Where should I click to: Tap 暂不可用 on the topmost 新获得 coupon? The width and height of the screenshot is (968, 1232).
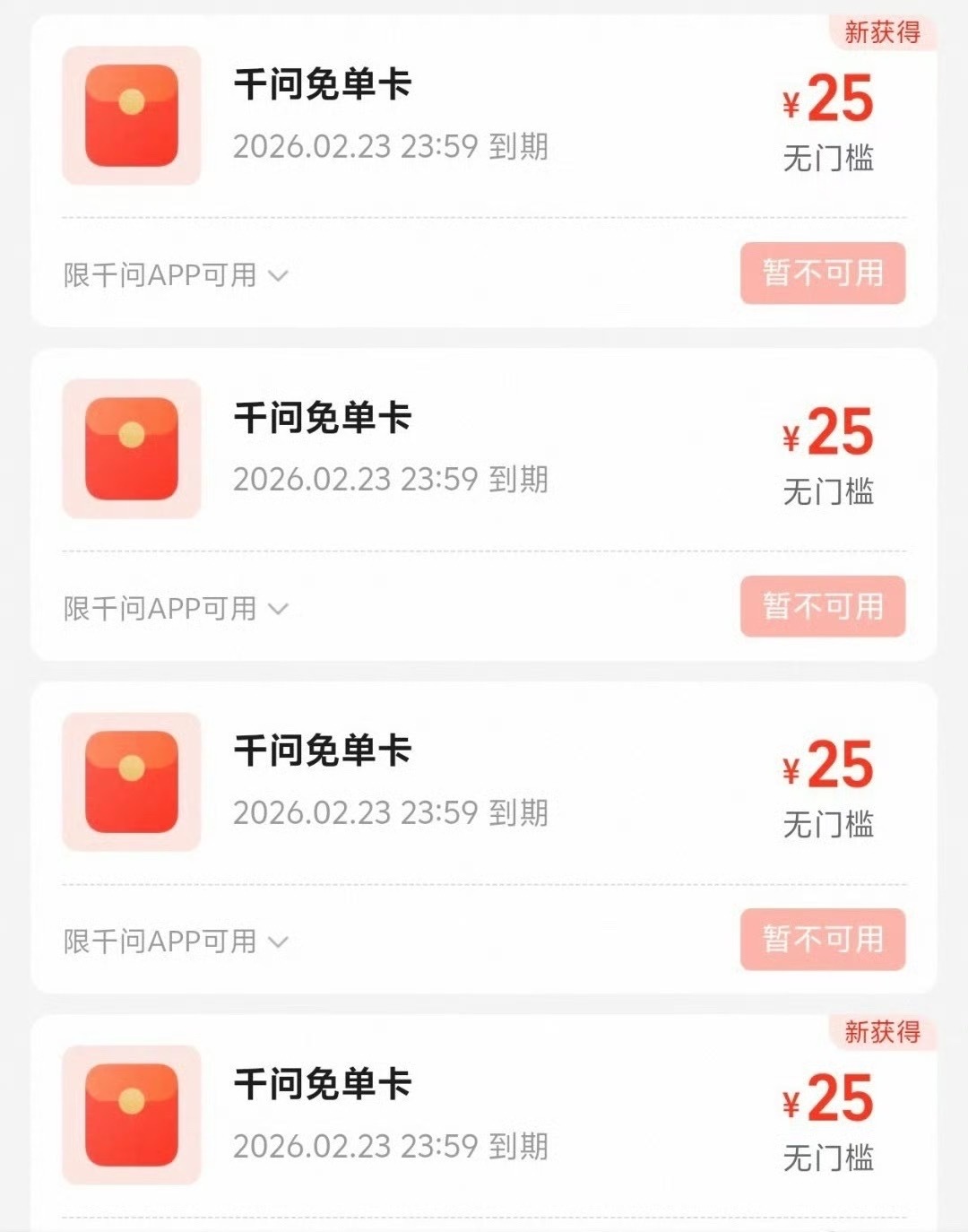(x=823, y=273)
